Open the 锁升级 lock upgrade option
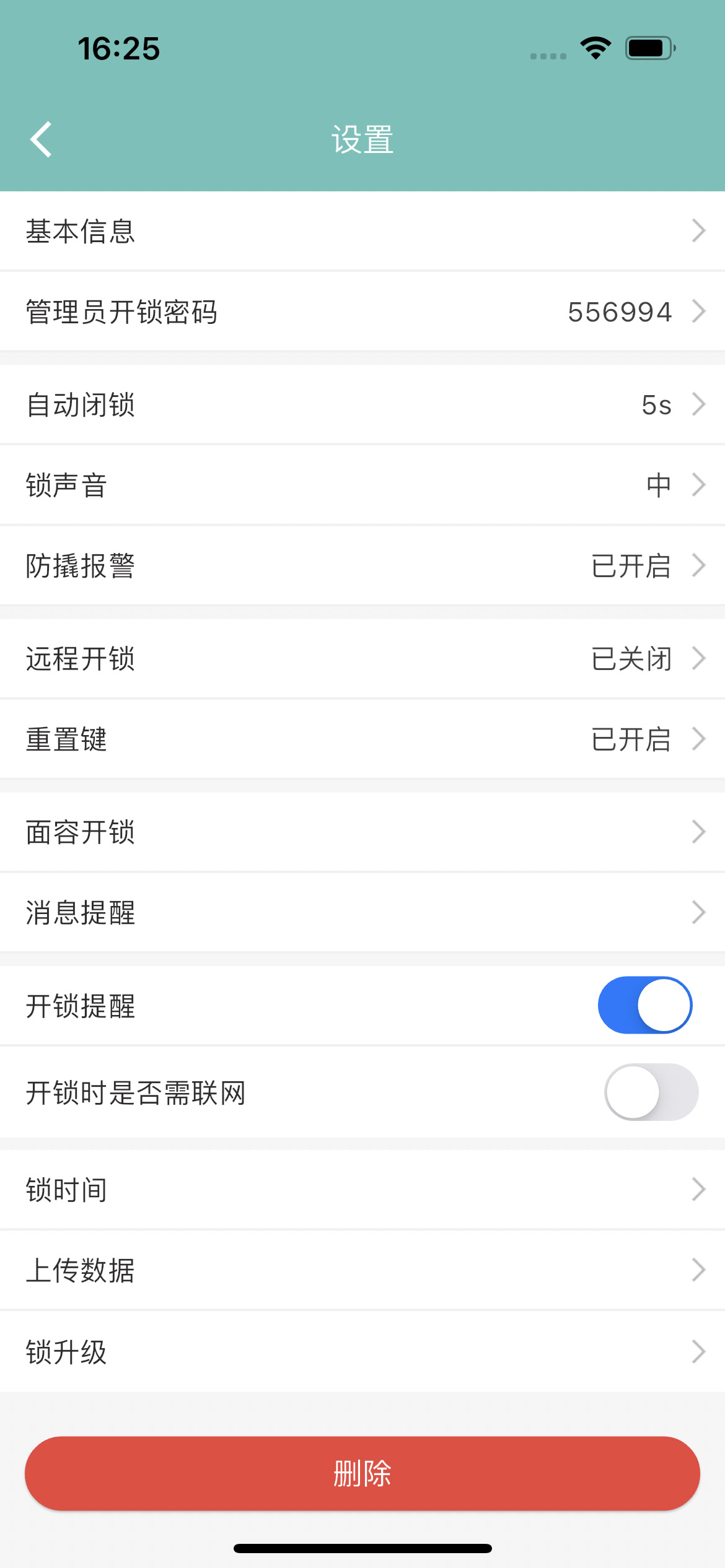Screen dimensions: 725x1568 pos(362,1351)
